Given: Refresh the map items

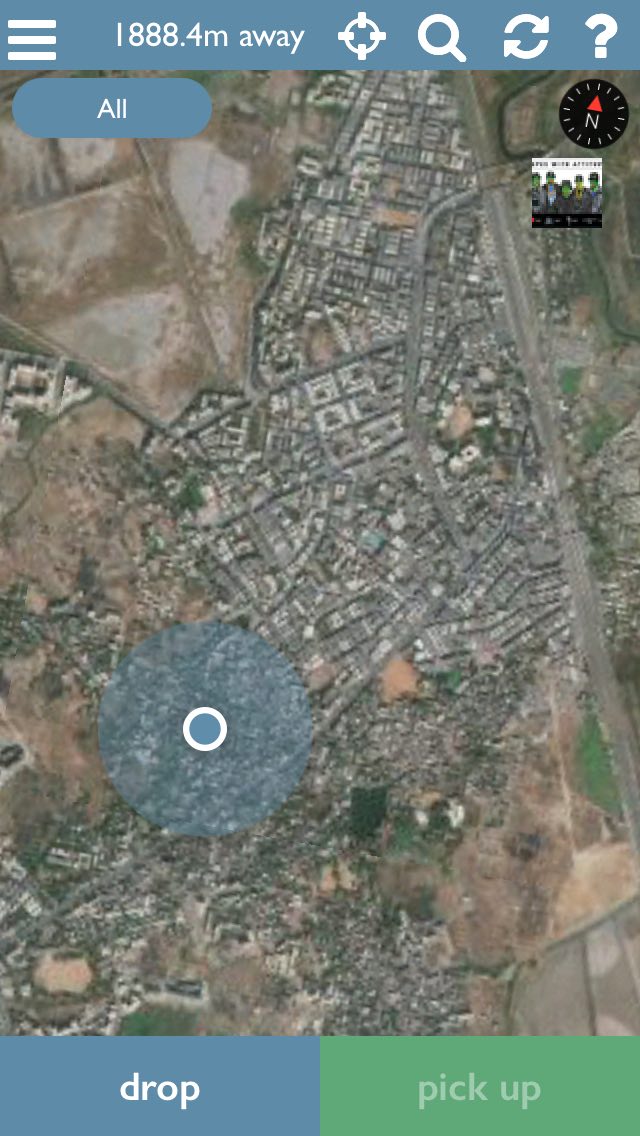Looking at the screenshot, I should [x=526, y=37].
